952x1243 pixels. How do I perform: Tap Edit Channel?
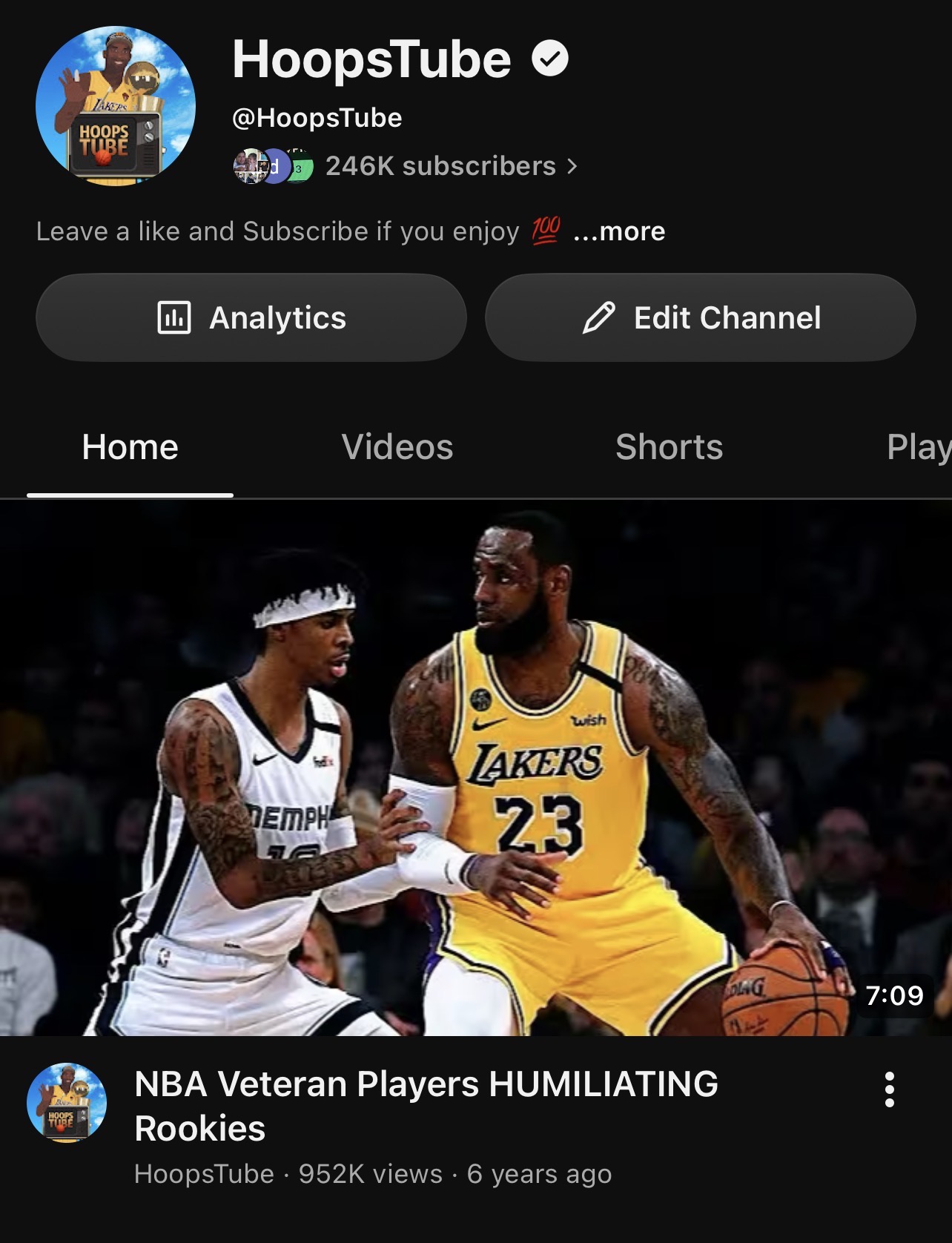(701, 317)
